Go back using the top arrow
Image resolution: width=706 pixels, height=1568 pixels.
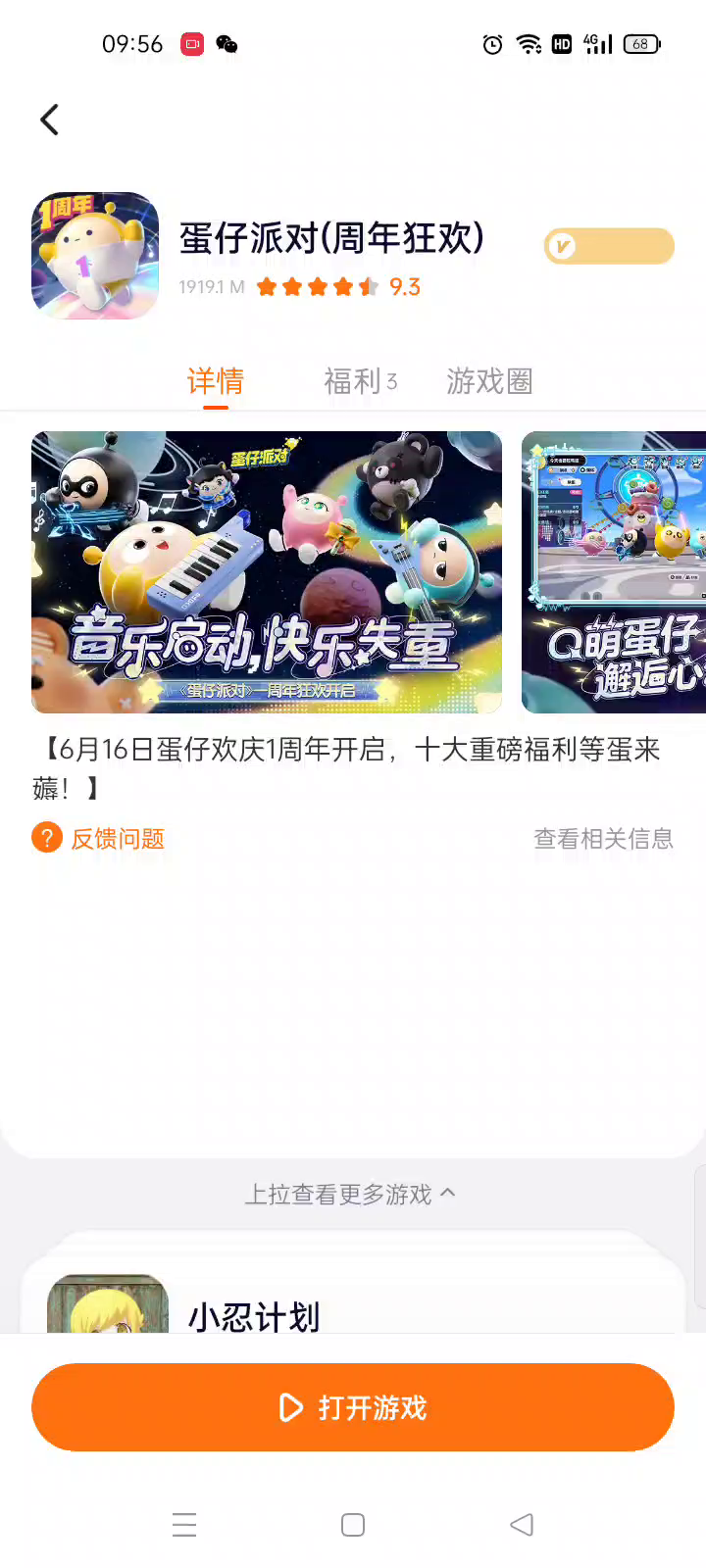(49, 120)
